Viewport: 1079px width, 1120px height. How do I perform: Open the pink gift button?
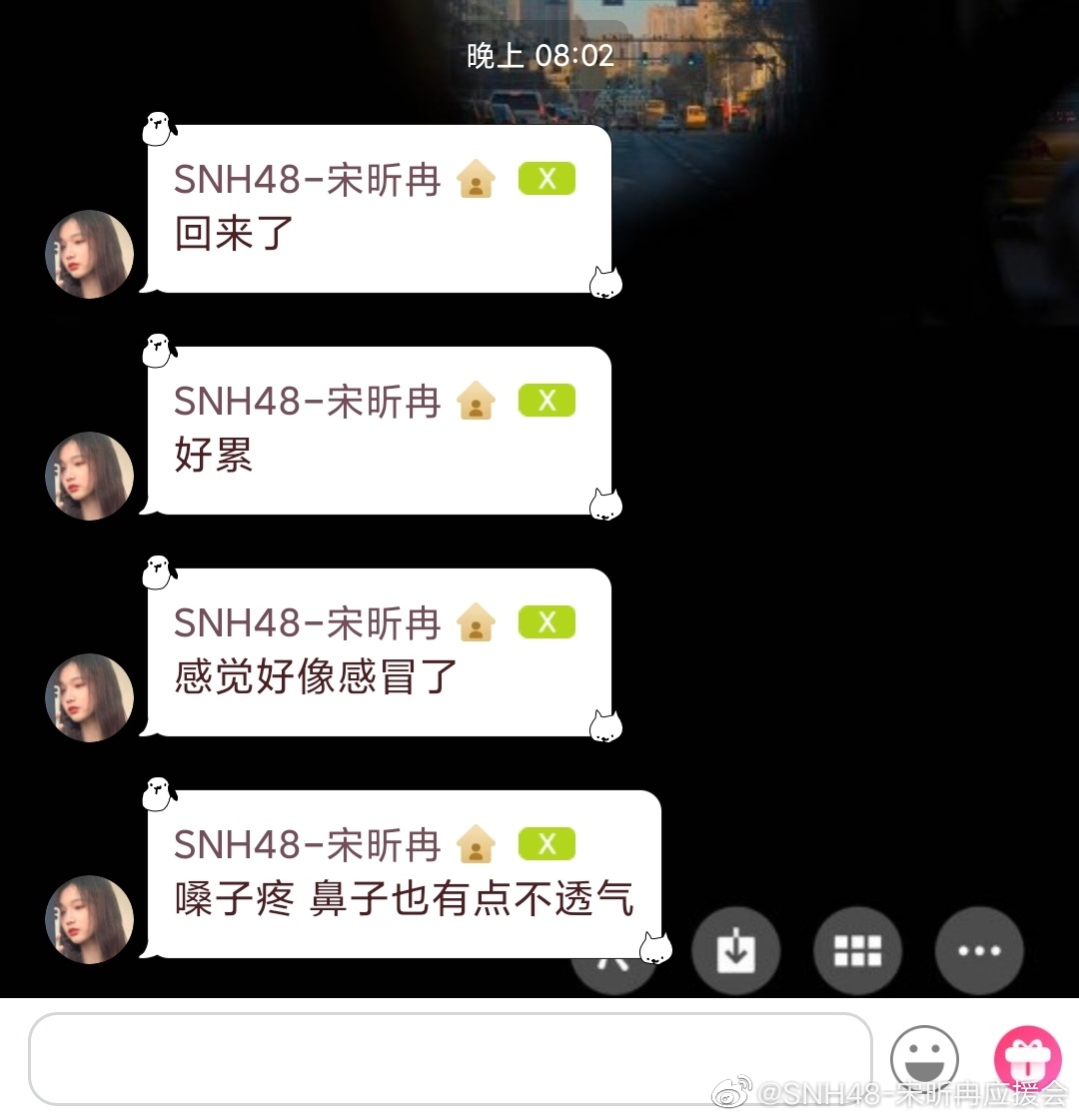point(1027,1057)
